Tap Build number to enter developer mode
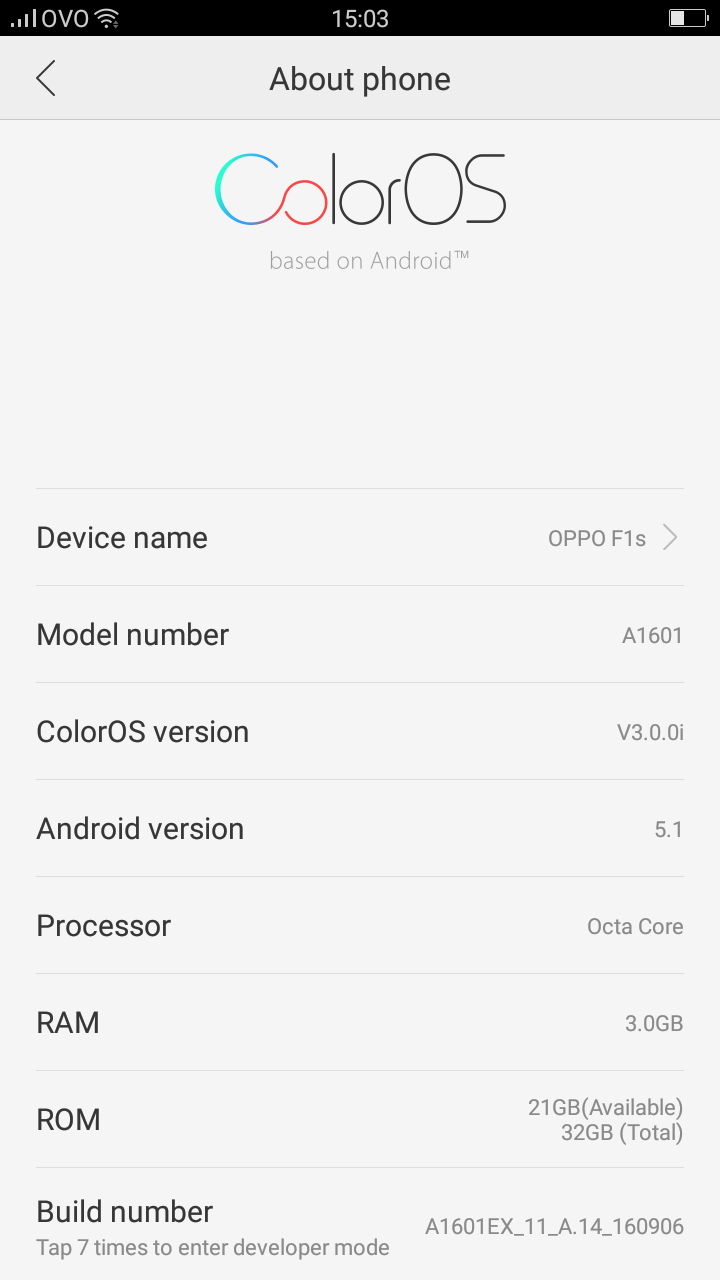 coord(360,1225)
